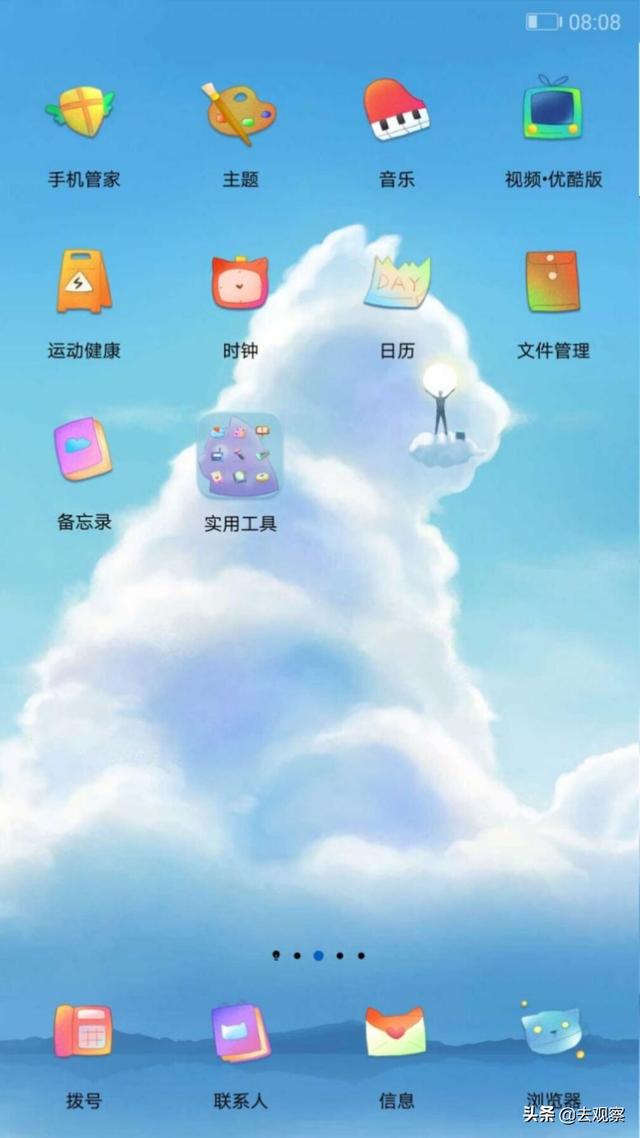Screen dimensions: 640x1138
Task: Expand the 实用工具 tools folder
Action: (x=240, y=456)
